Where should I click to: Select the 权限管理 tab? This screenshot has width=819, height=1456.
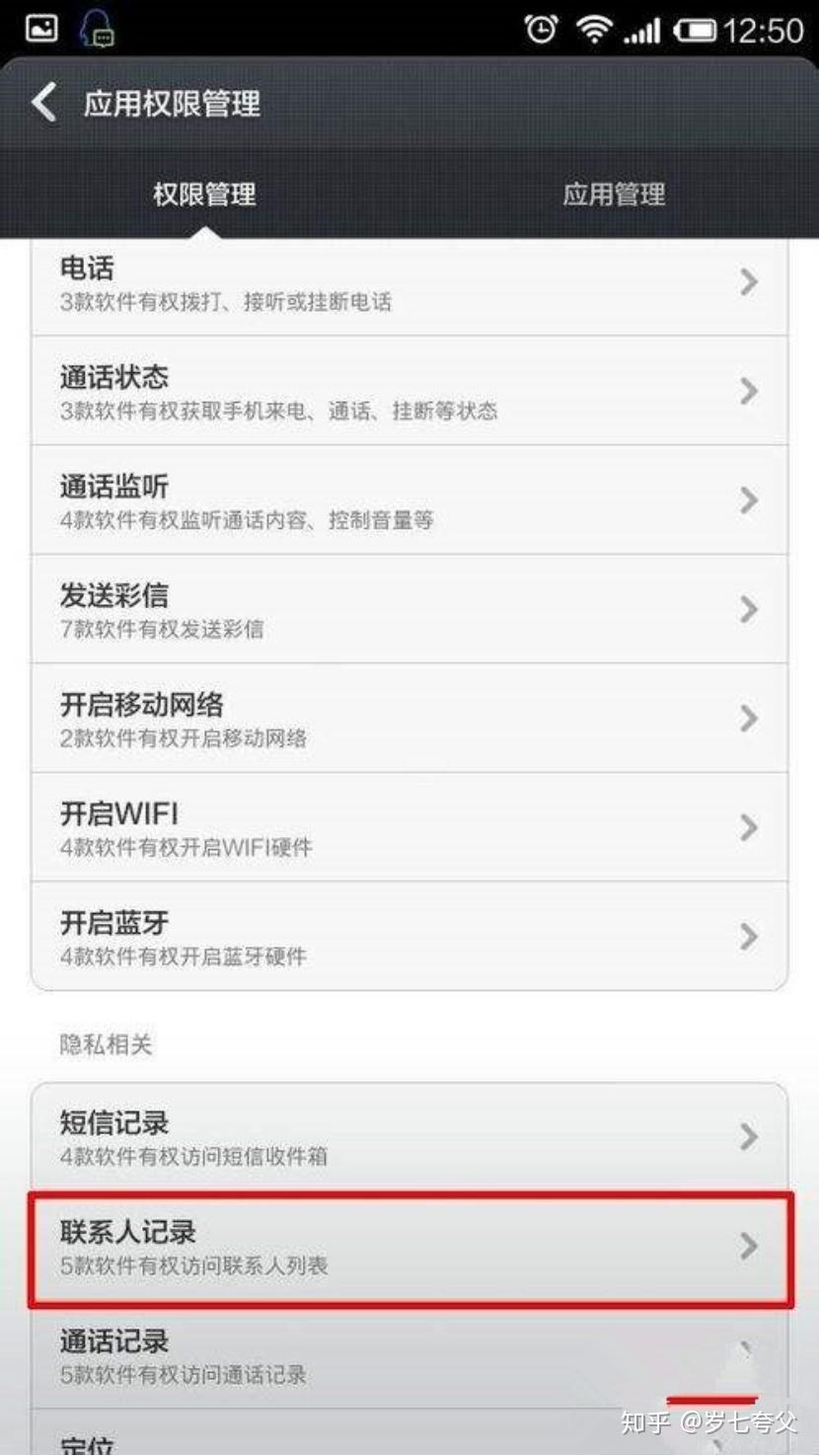(x=204, y=193)
